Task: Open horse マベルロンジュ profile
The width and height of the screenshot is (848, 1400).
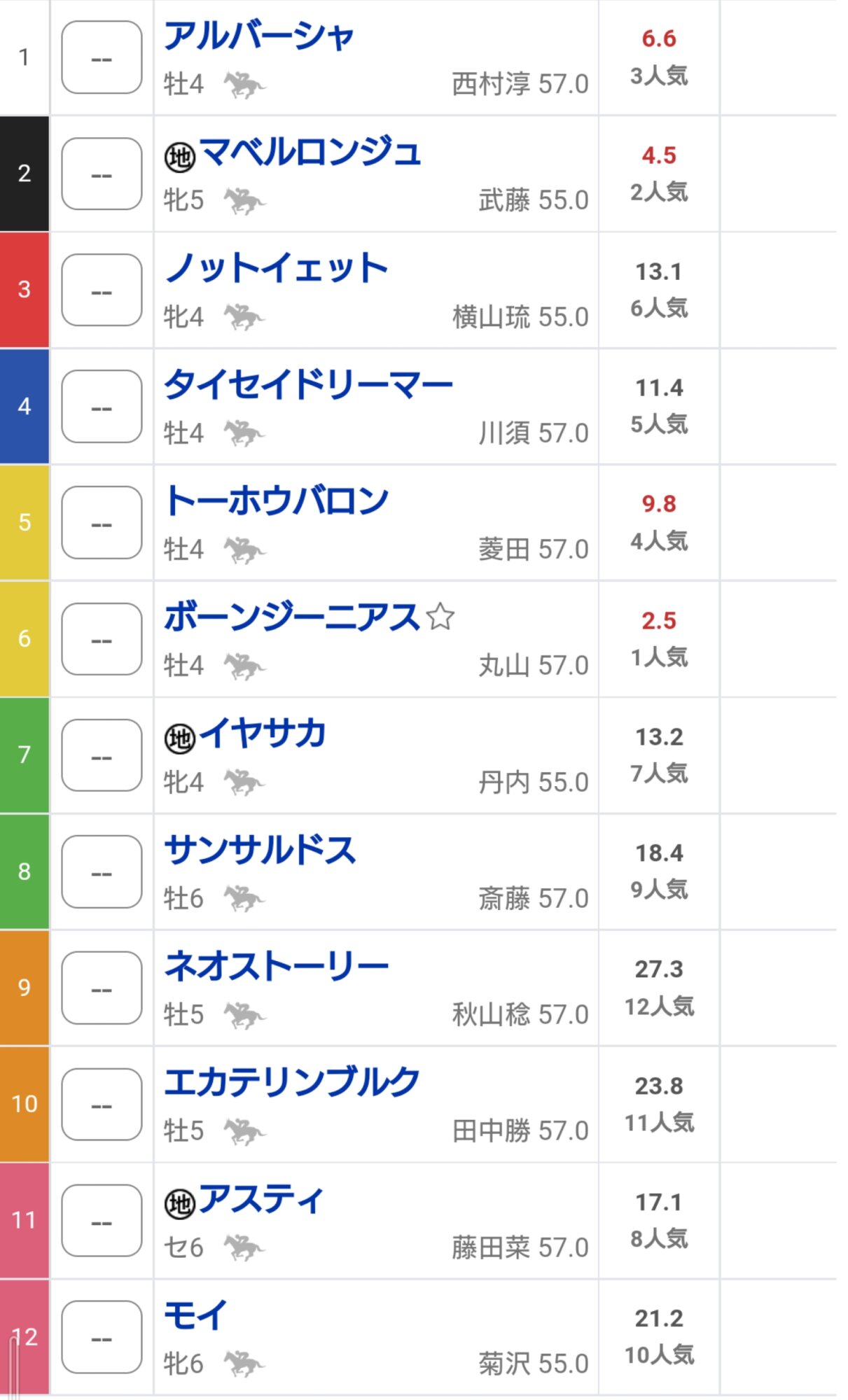Action: [x=310, y=153]
